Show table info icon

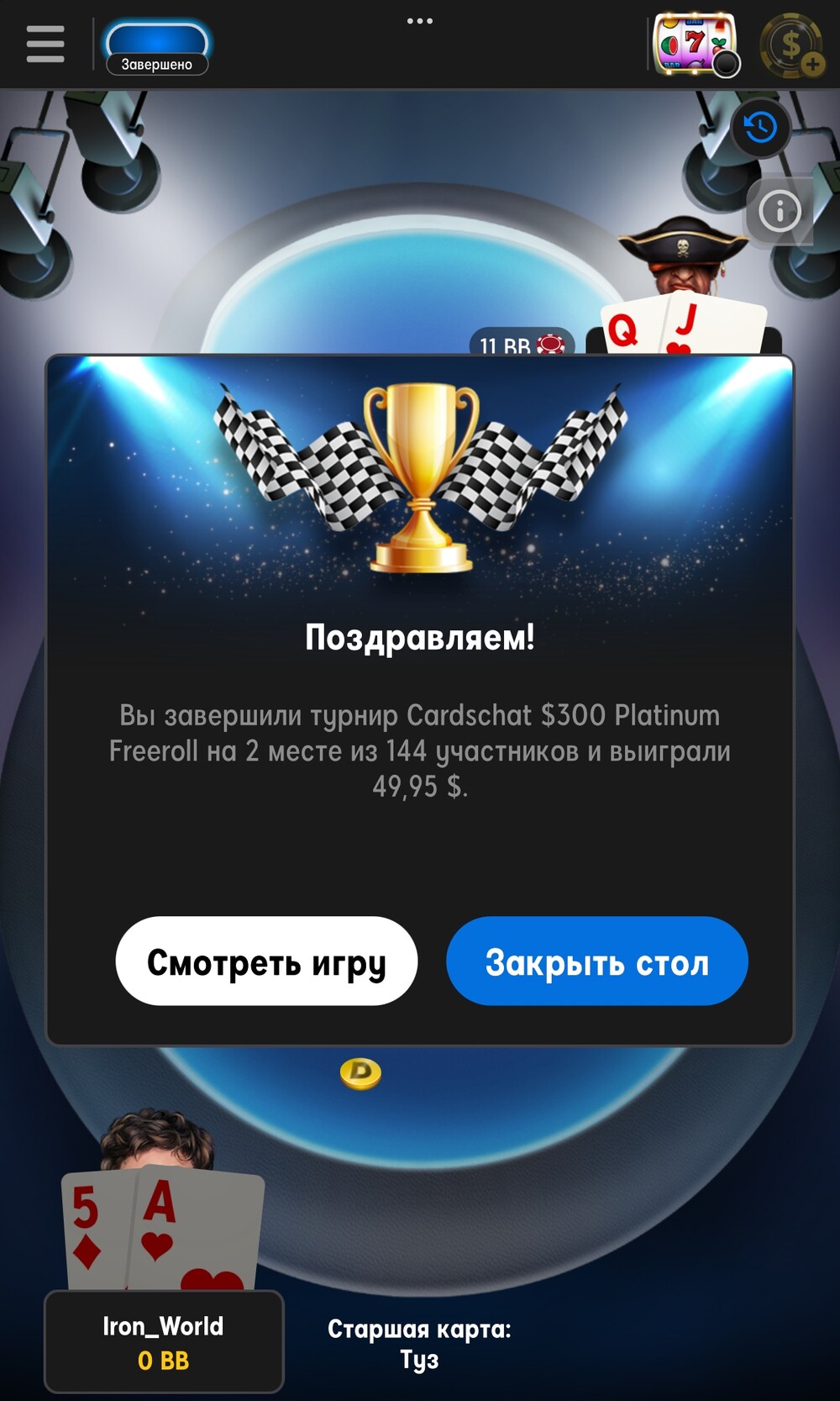780,211
